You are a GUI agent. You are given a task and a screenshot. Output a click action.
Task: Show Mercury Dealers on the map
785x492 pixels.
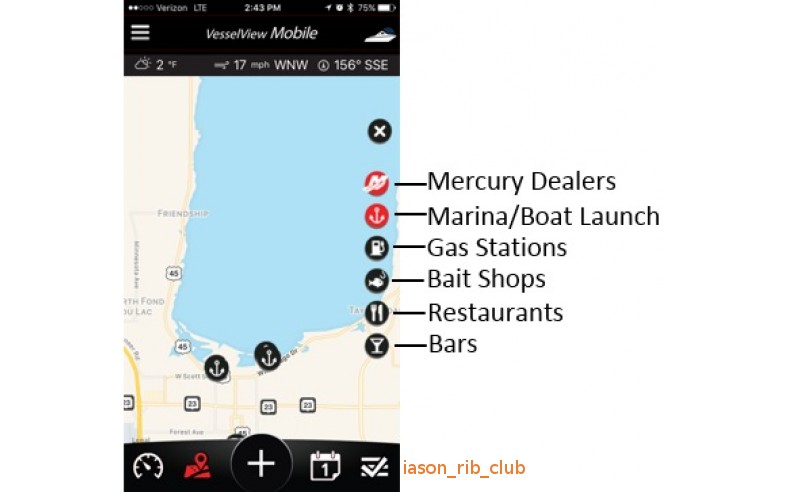[x=377, y=183]
